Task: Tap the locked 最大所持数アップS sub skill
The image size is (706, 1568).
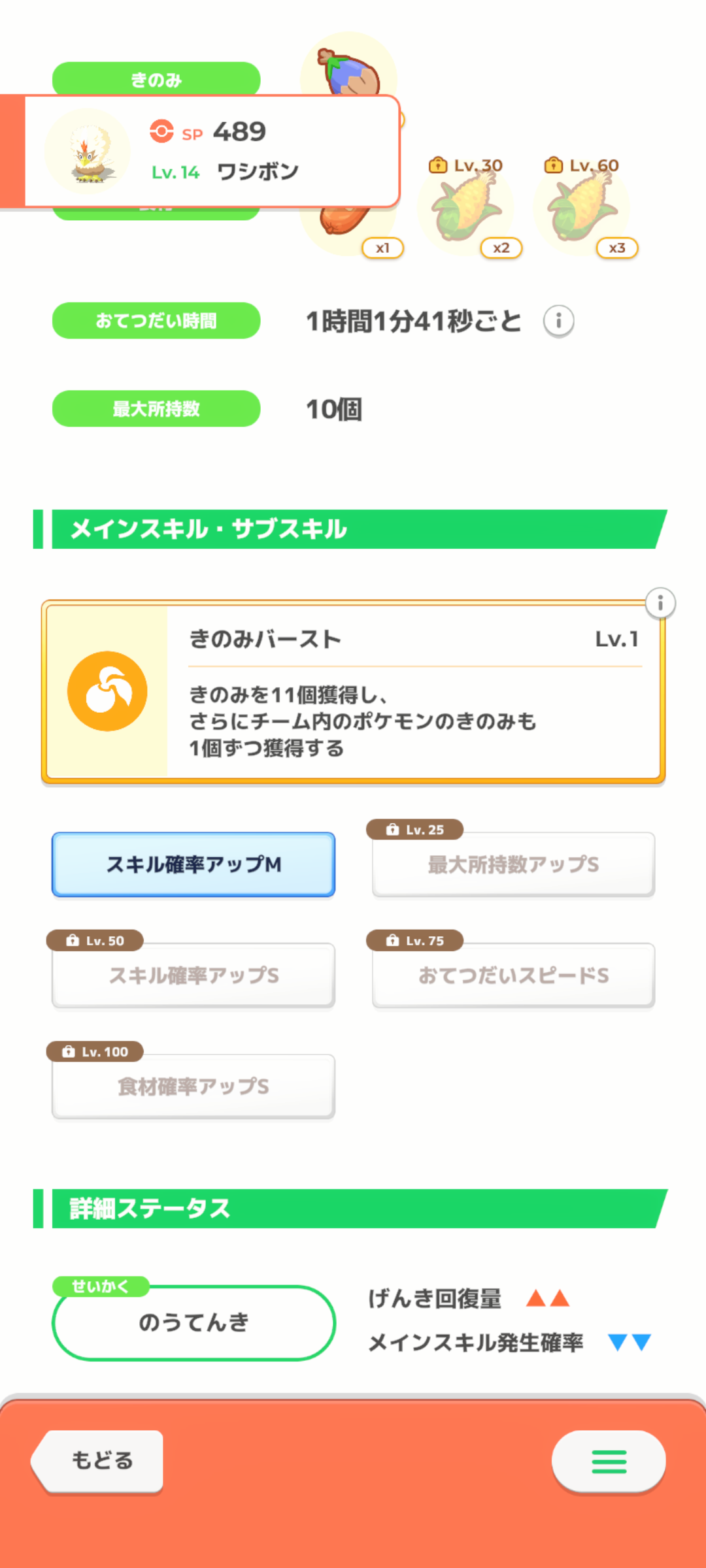Action: coord(513,864)
